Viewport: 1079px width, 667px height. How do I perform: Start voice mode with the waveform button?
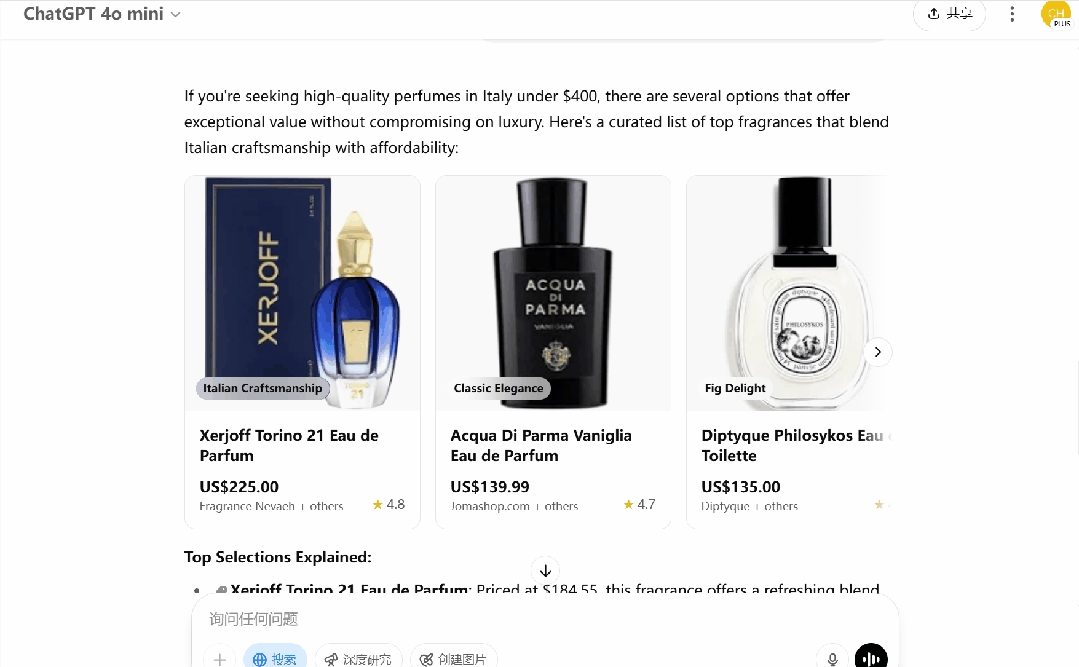pyautogui.click(x=871, y=658)
